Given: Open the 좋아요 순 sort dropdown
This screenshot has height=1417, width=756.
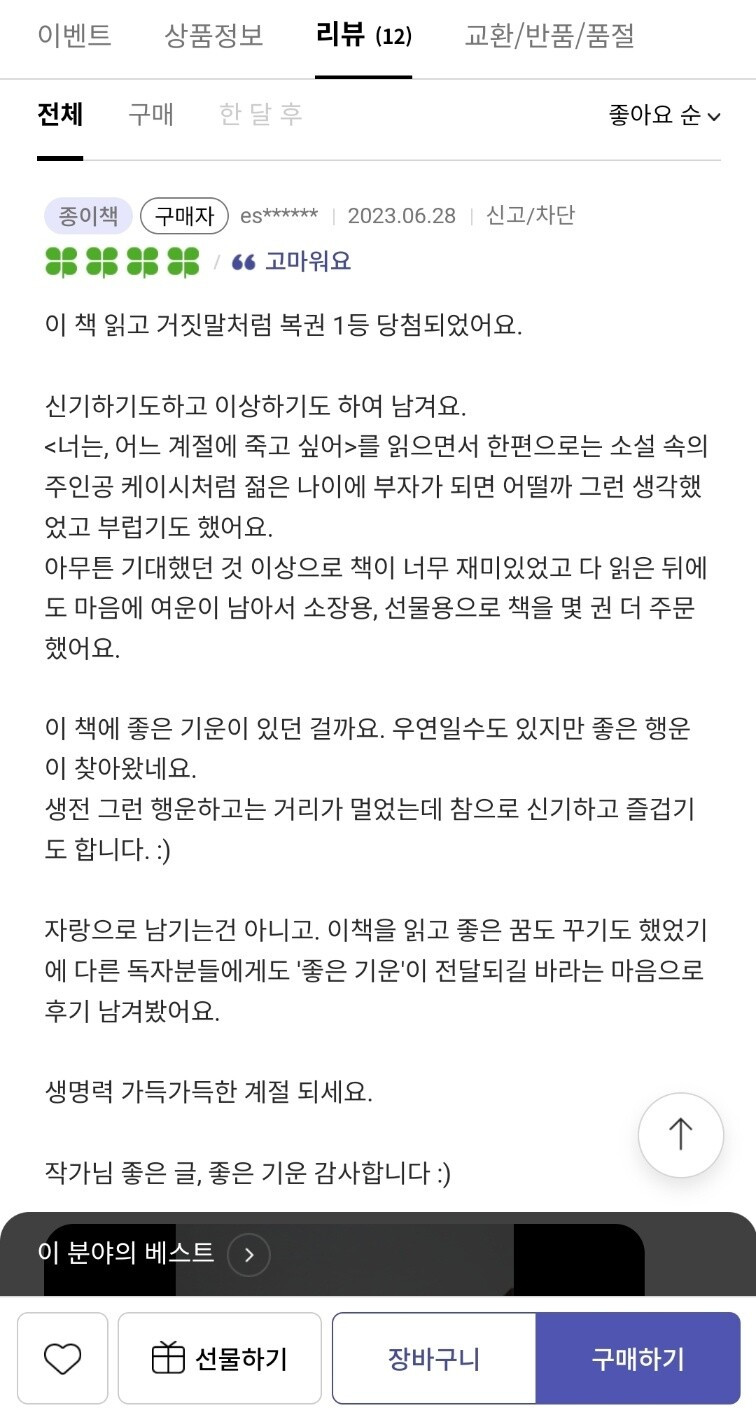Looking at the screenshot, I should tap(664, 116).
